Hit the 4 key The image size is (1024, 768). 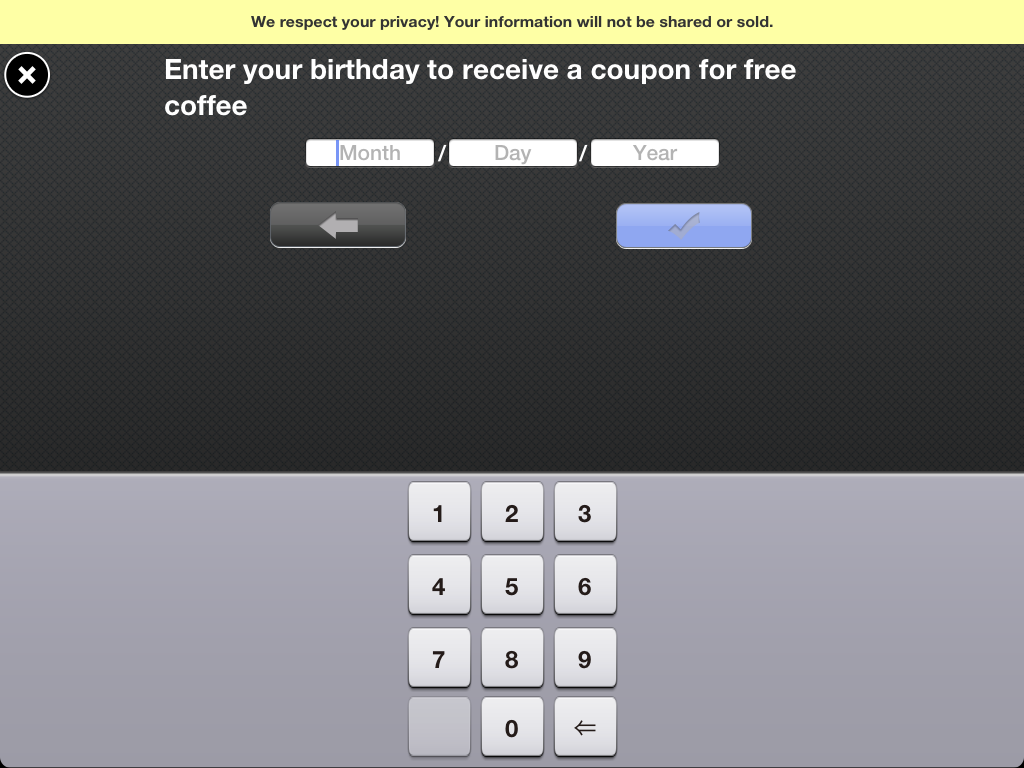point(439,586)
